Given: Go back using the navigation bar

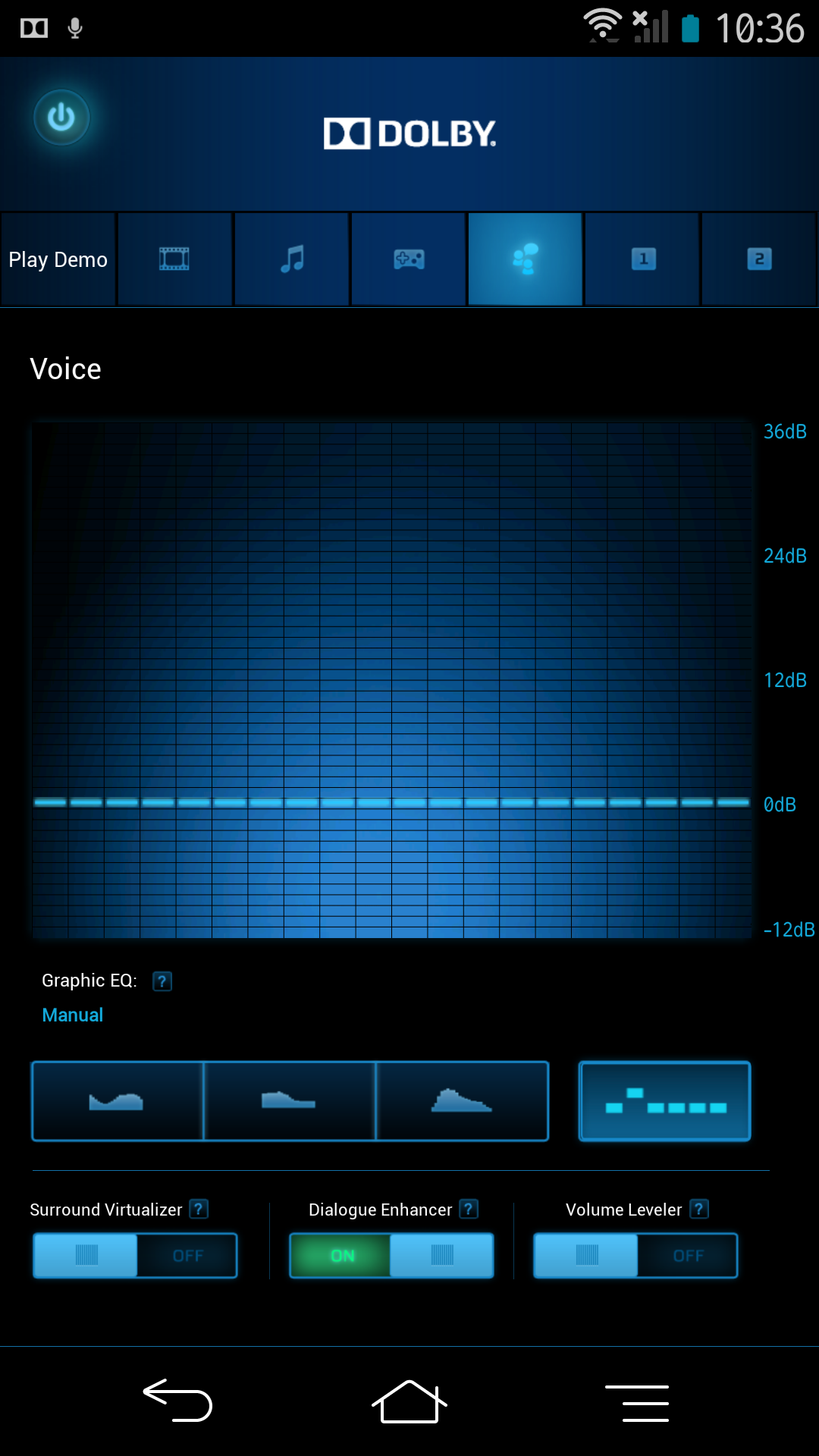Looking at the screenshot, I should pos(177,1401).
